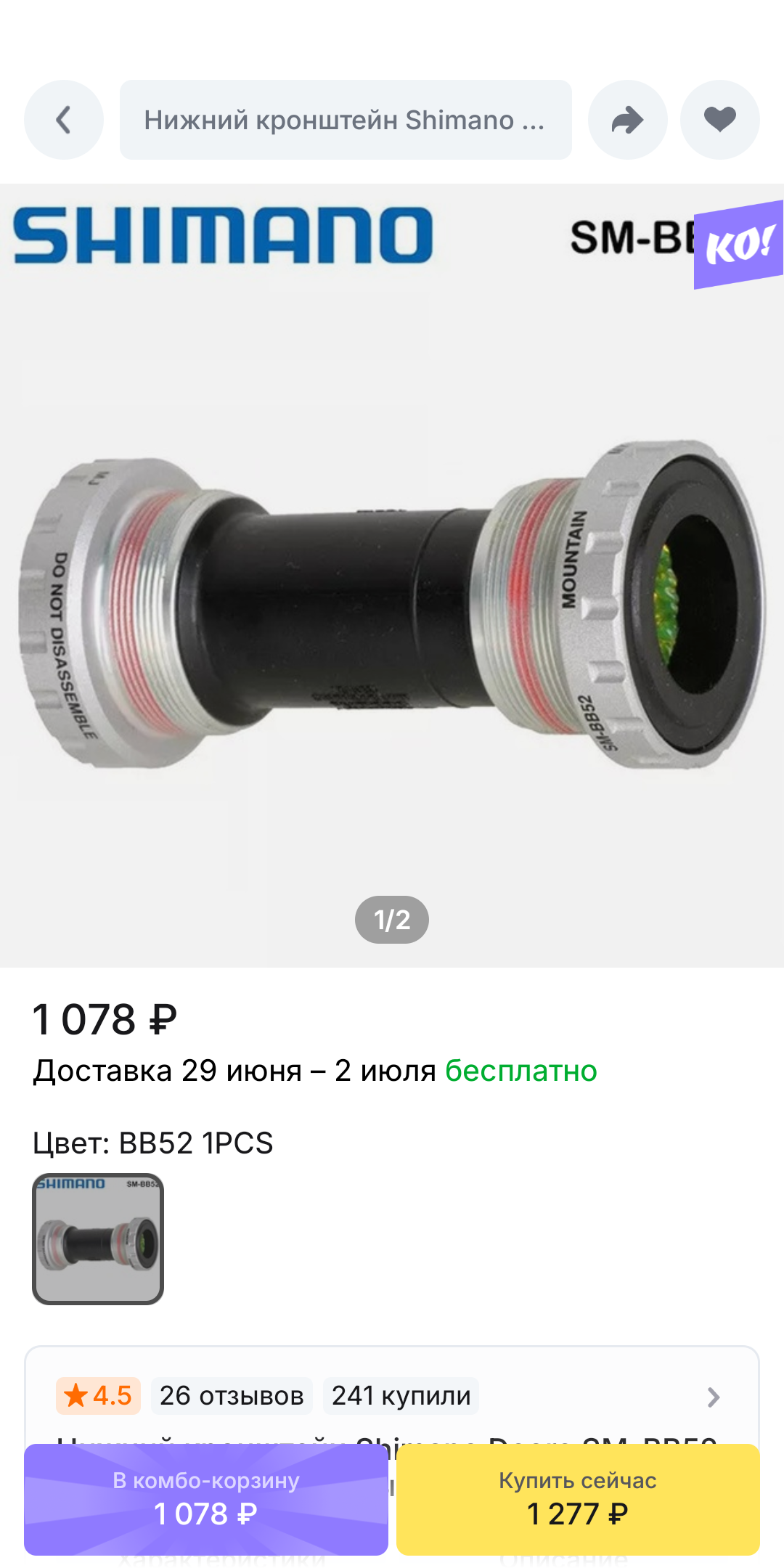Tap the product title search field
The width and height of the screenshot is (784, 1568).
(x=346, y=120)
